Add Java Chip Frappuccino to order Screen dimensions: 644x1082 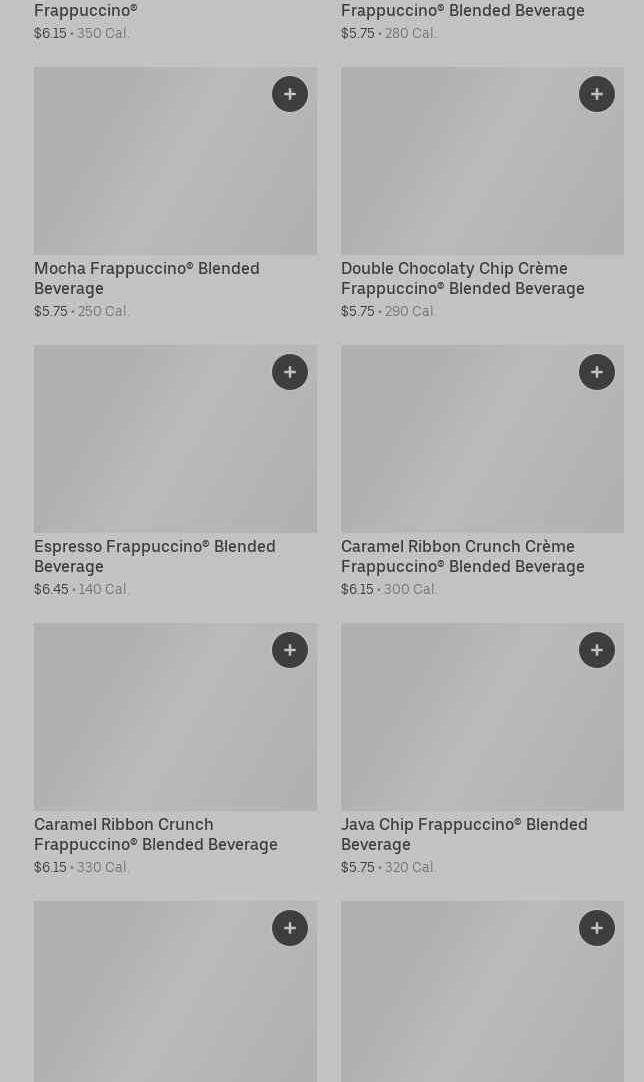pyautogui.click(x=597, y=650)
